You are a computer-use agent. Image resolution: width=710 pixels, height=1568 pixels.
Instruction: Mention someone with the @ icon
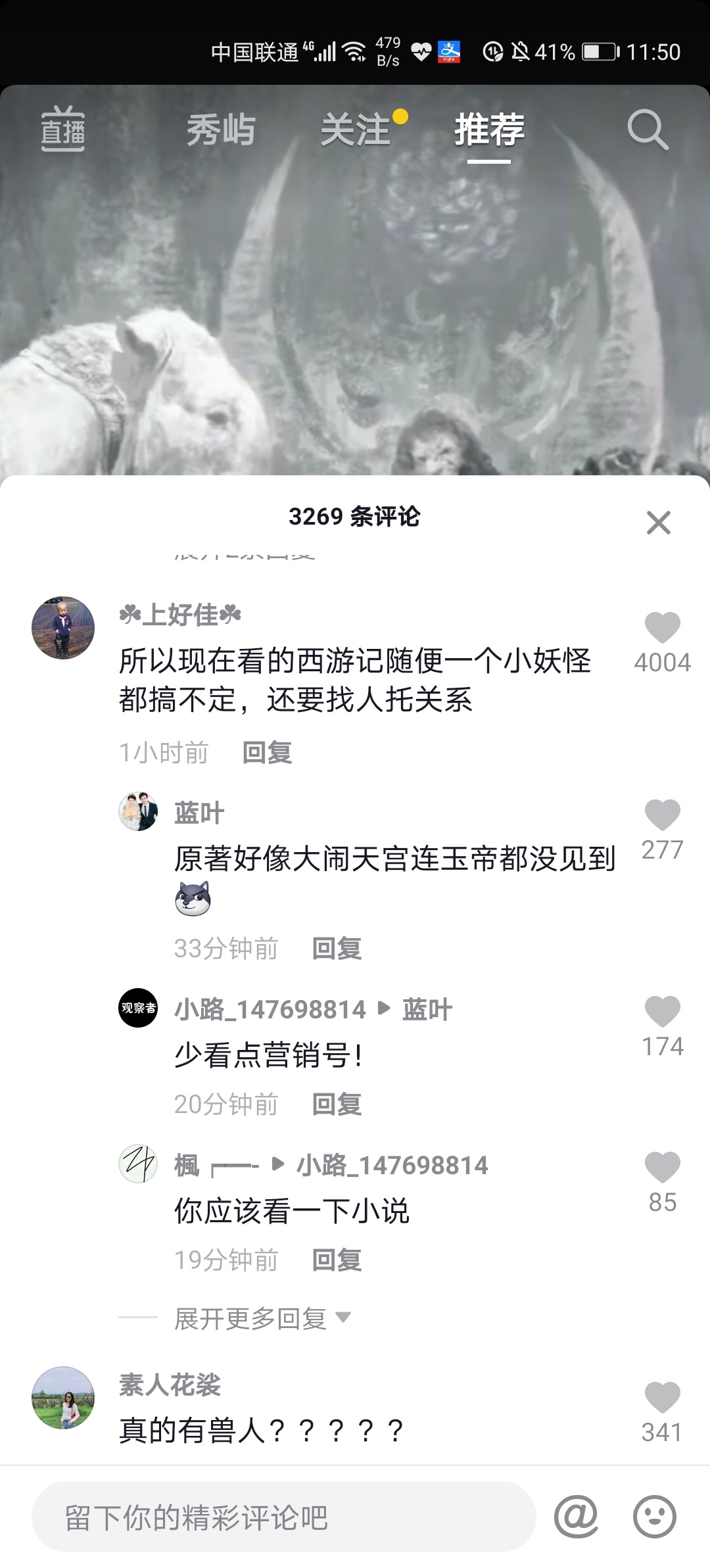576,1517
